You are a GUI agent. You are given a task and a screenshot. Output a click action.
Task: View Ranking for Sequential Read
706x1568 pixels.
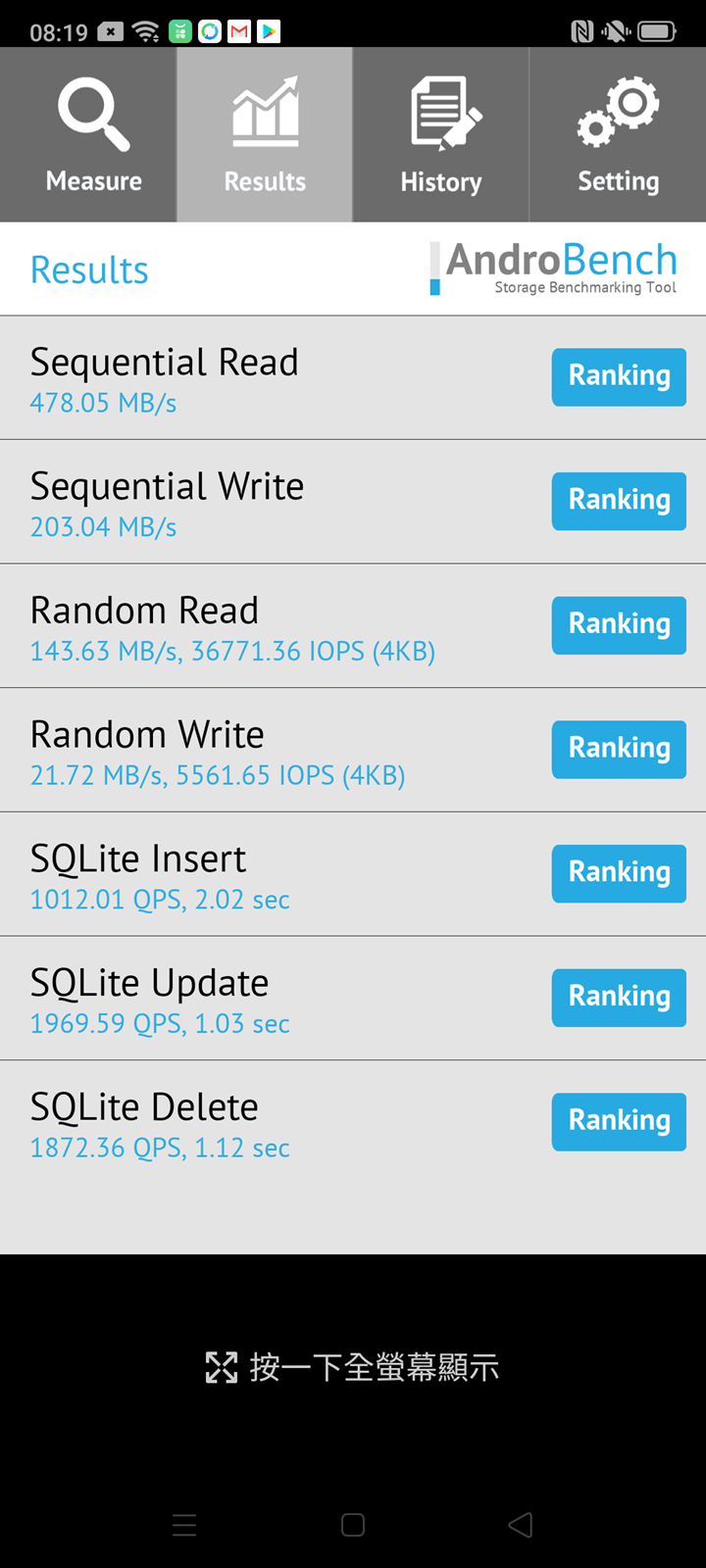tap(619, 376)
